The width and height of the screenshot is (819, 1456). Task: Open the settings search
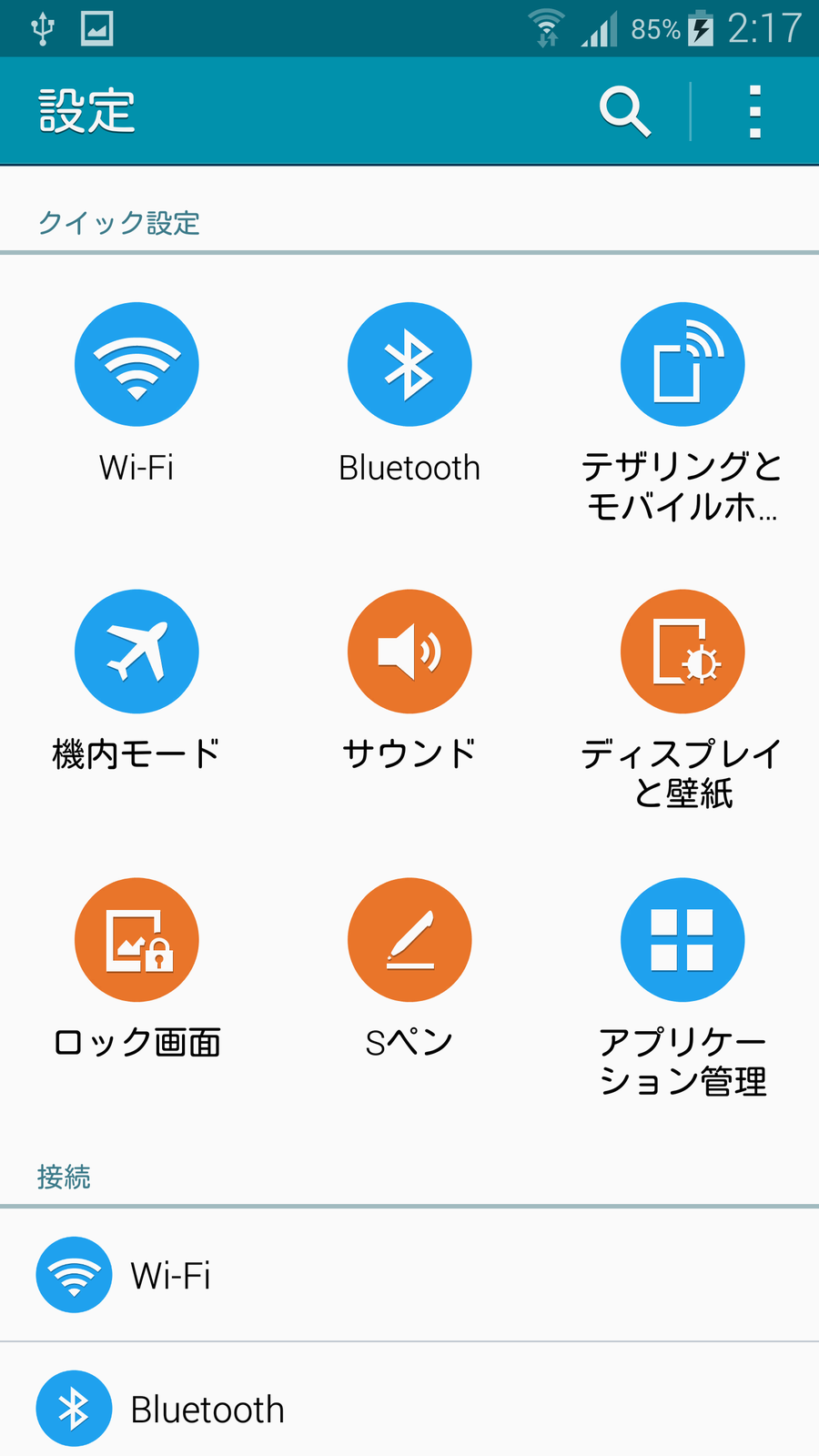pyautogui.click(x=624, y=112)
